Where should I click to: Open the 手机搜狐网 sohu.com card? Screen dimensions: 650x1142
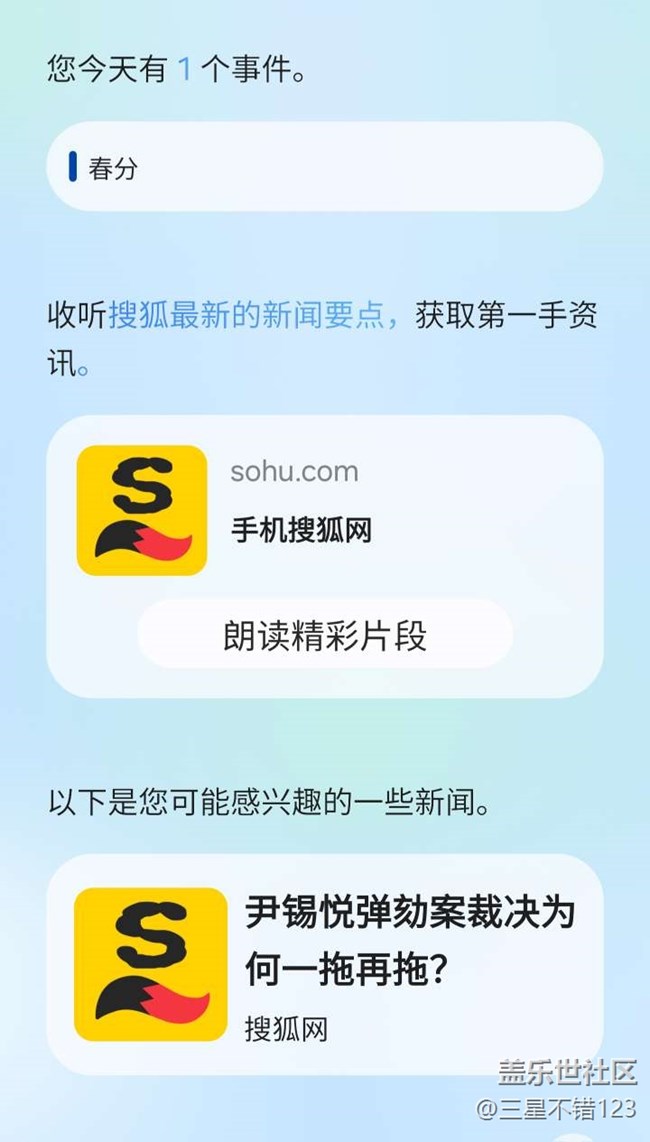tap(324, 511)
